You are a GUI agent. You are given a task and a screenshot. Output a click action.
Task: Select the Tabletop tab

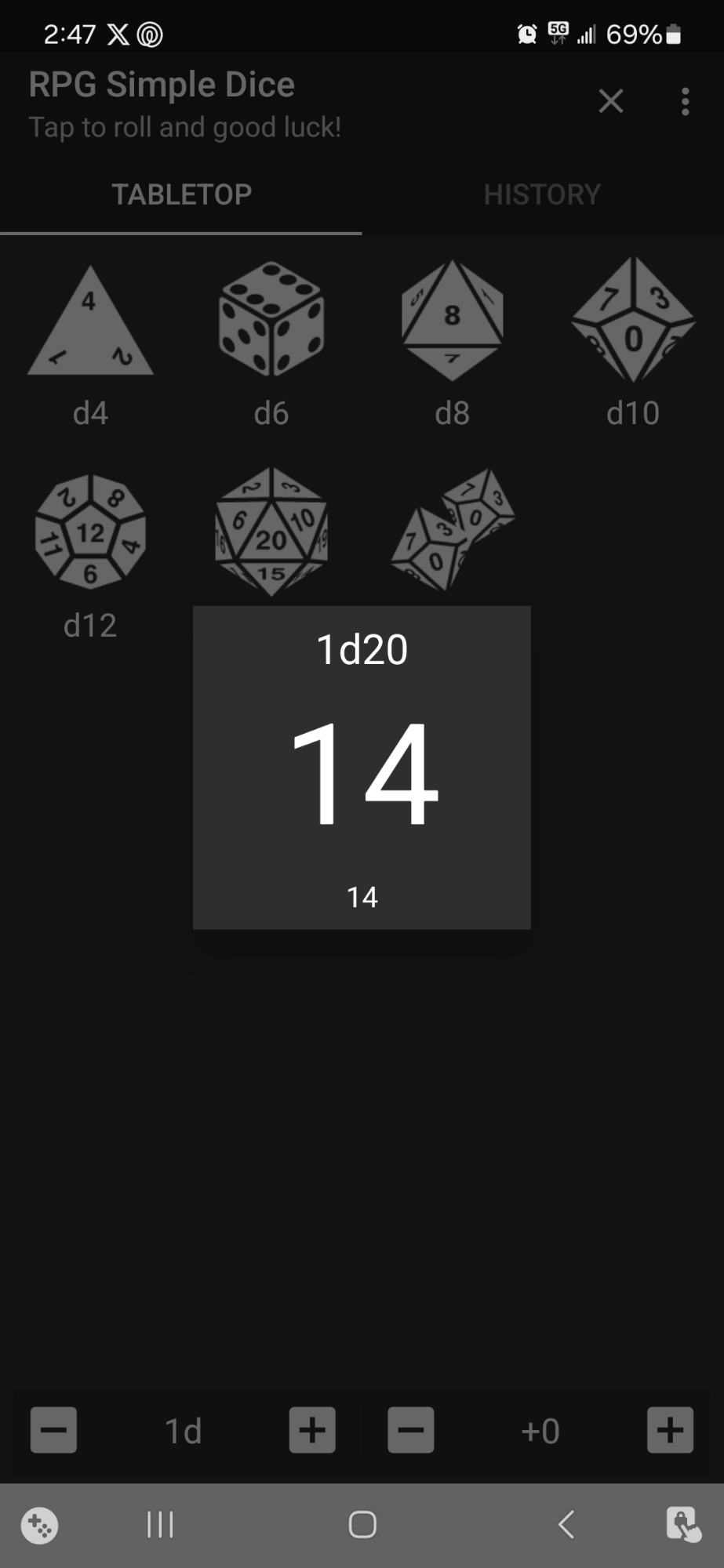[181, 194]
